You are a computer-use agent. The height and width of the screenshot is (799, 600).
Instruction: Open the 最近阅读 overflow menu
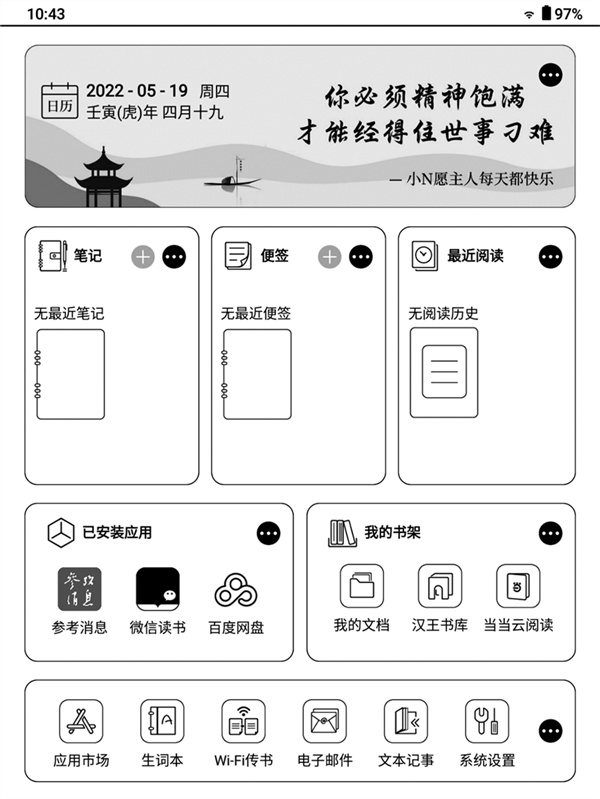coord(550,256)
